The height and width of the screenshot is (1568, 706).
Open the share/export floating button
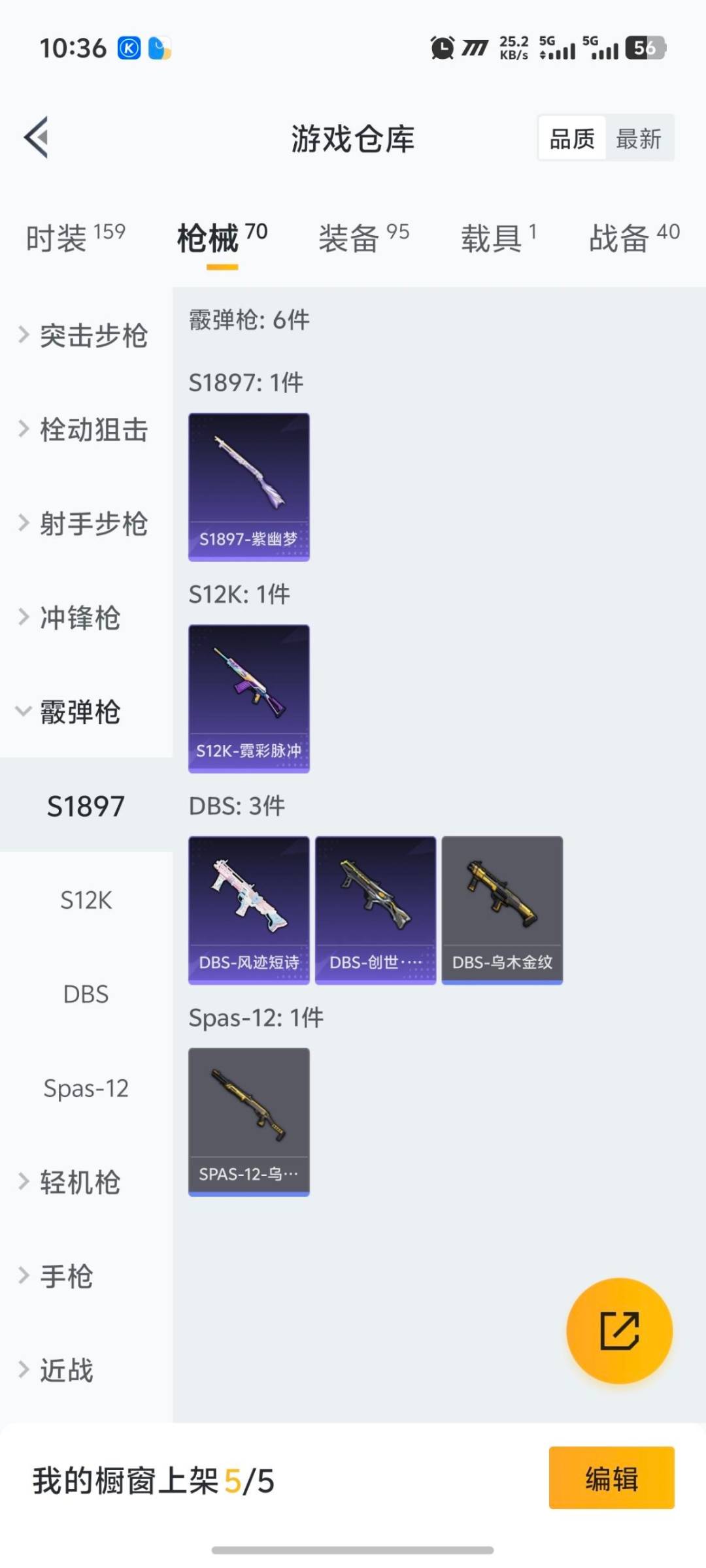coord(620,1331)
